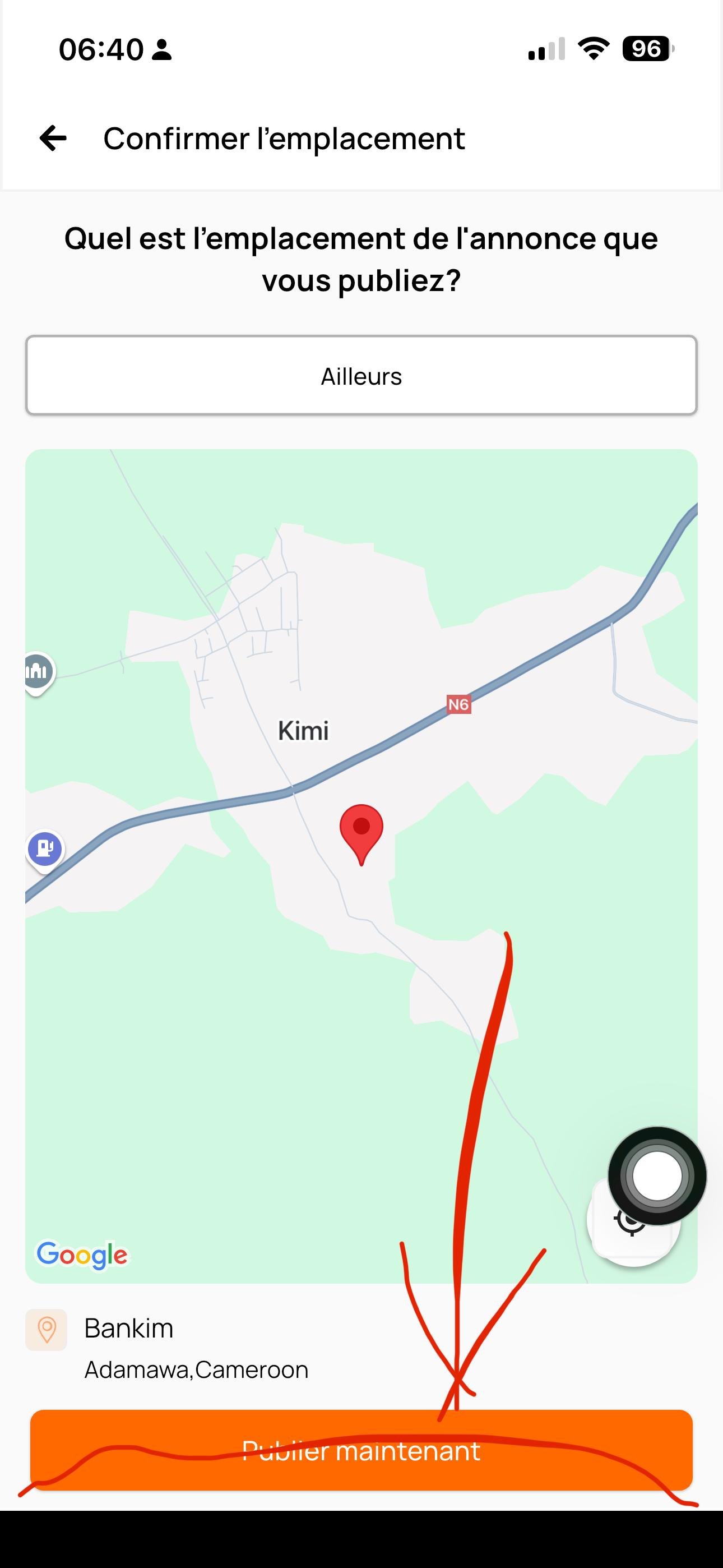Tap Publier maintenant to publish the ad
Image resolution: width=723 pixels, height=1568 pixels.
[x=361, y=1451]
